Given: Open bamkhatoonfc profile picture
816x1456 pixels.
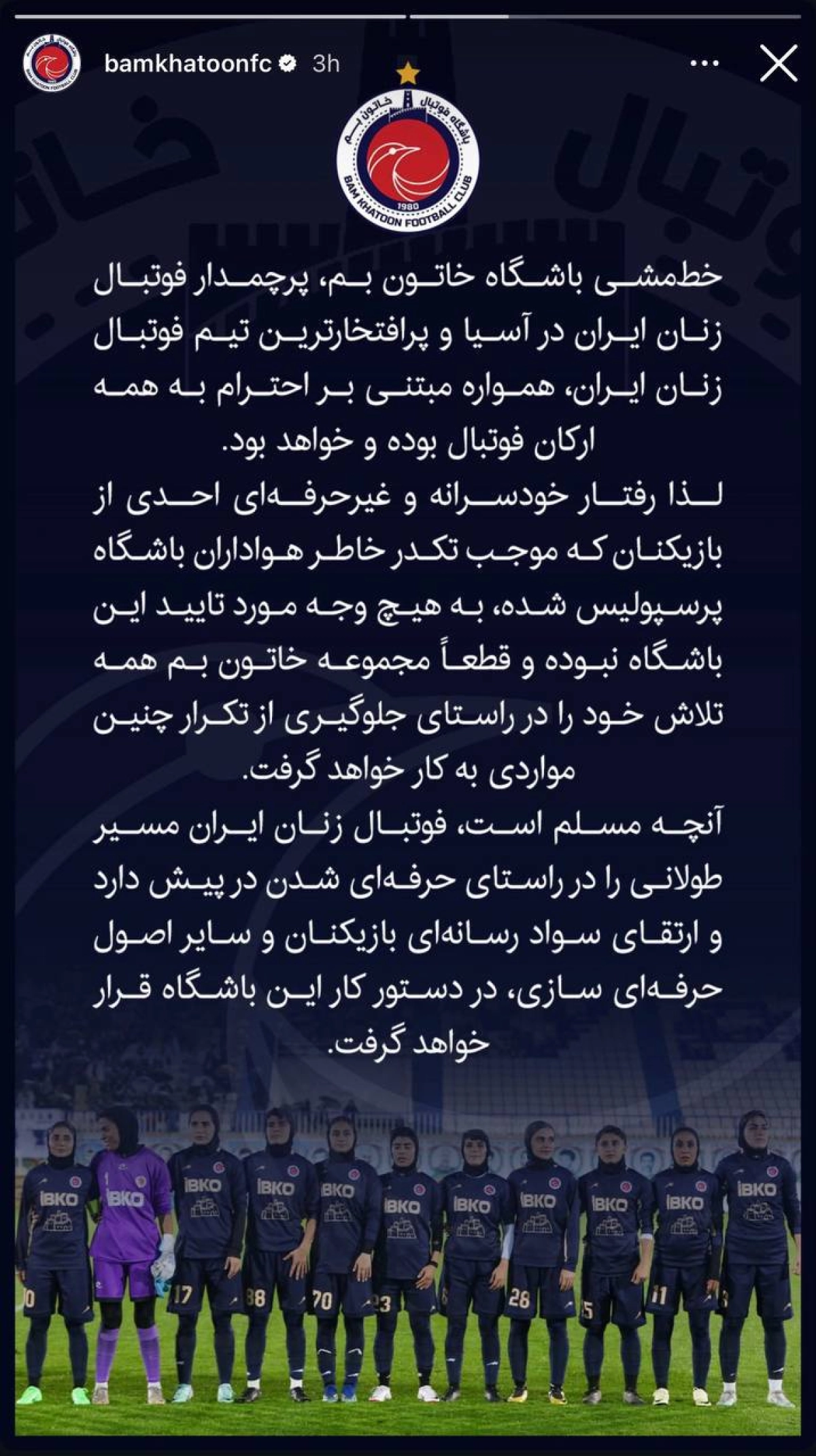Looking at the screenshot, I should coord(52,64).
